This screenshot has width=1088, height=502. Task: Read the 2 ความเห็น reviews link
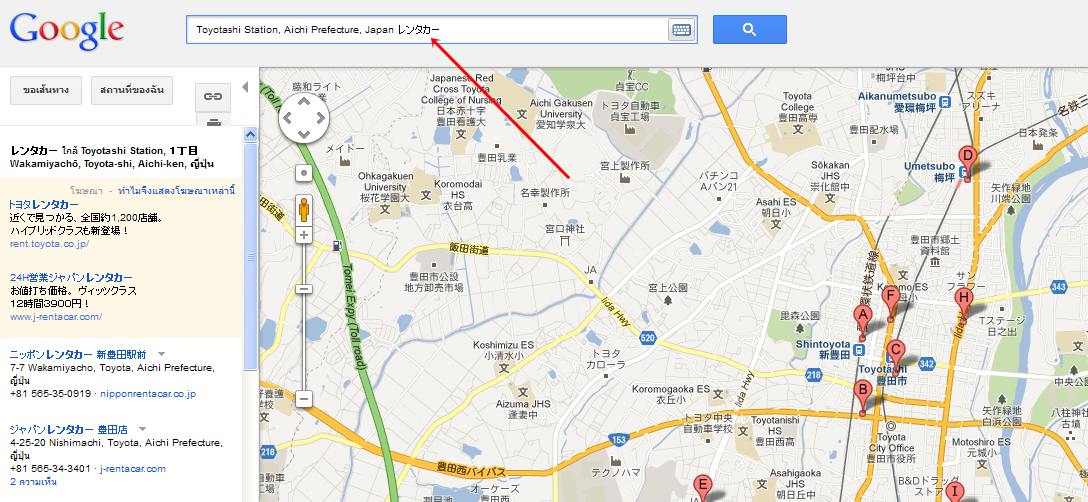pyautogui.click(x=33, y=481)
